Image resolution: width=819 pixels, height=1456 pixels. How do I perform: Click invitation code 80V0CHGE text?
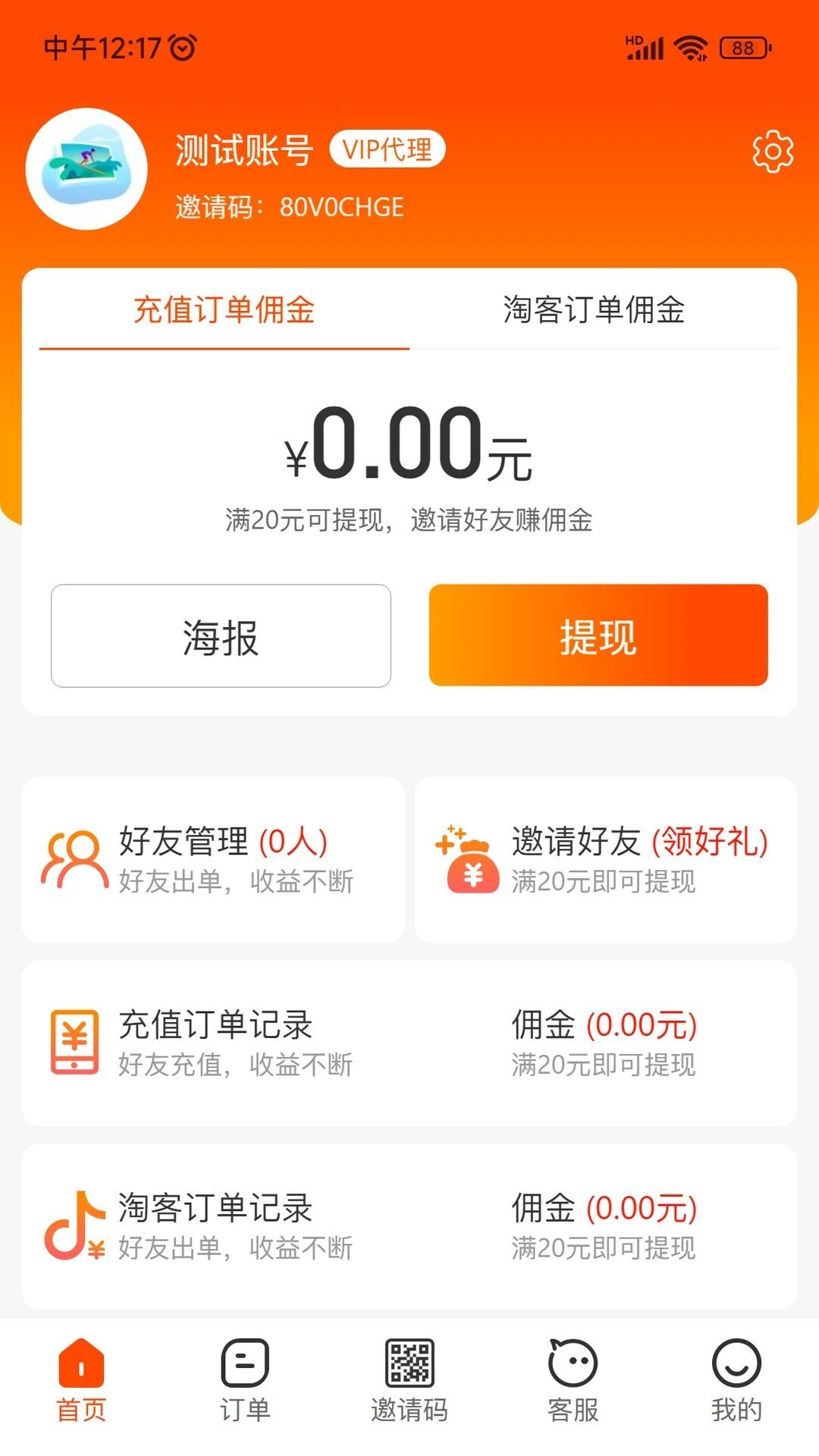(x=341, y=206)
